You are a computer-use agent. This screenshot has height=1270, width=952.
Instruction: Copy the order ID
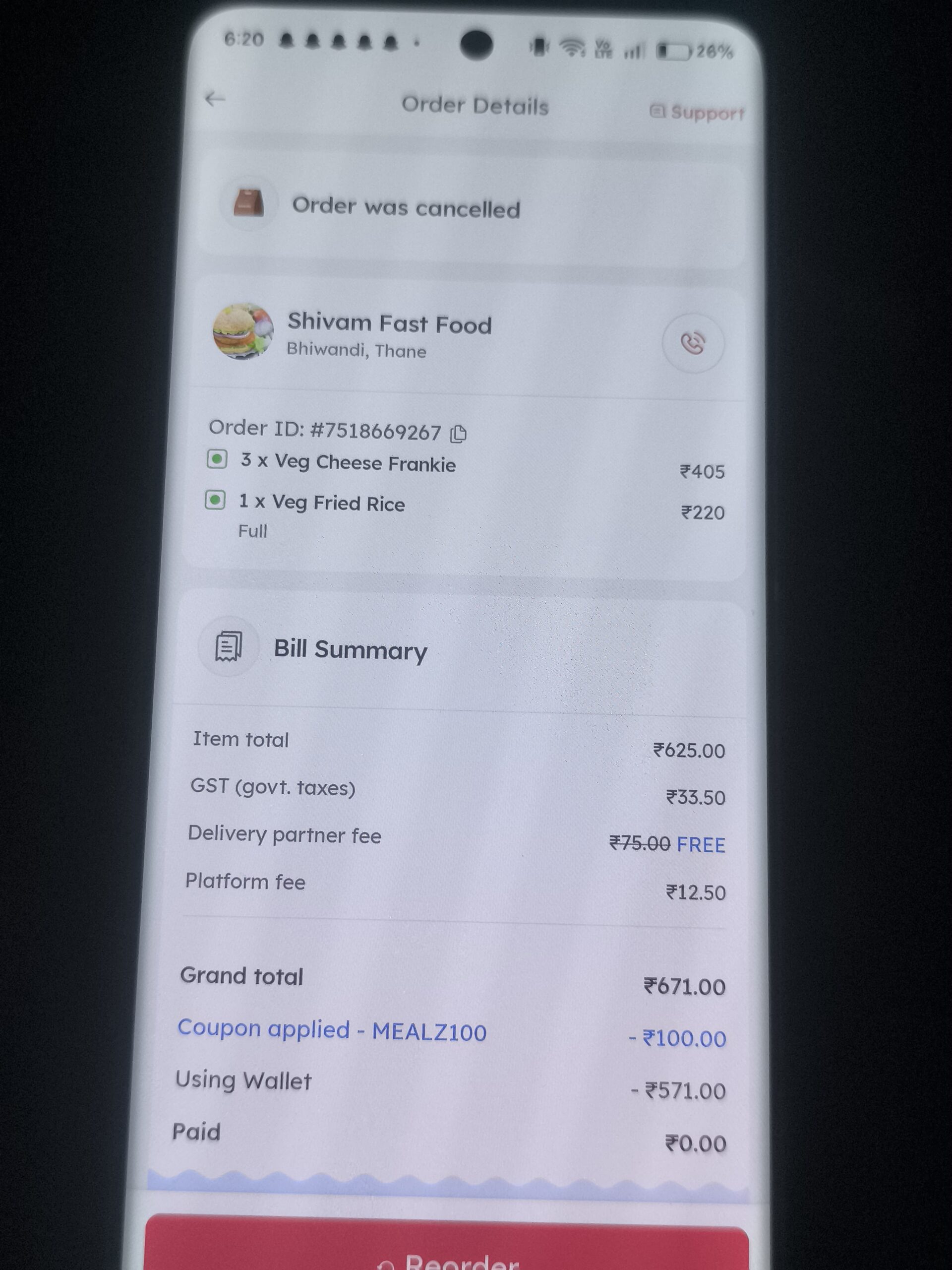pos(458,434)
